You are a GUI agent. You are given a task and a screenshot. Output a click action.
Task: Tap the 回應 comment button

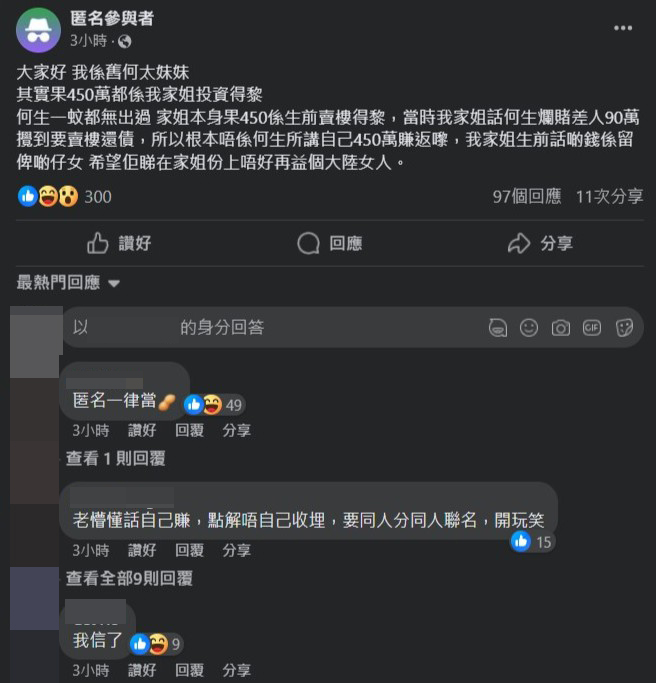[x=330, y=243]
